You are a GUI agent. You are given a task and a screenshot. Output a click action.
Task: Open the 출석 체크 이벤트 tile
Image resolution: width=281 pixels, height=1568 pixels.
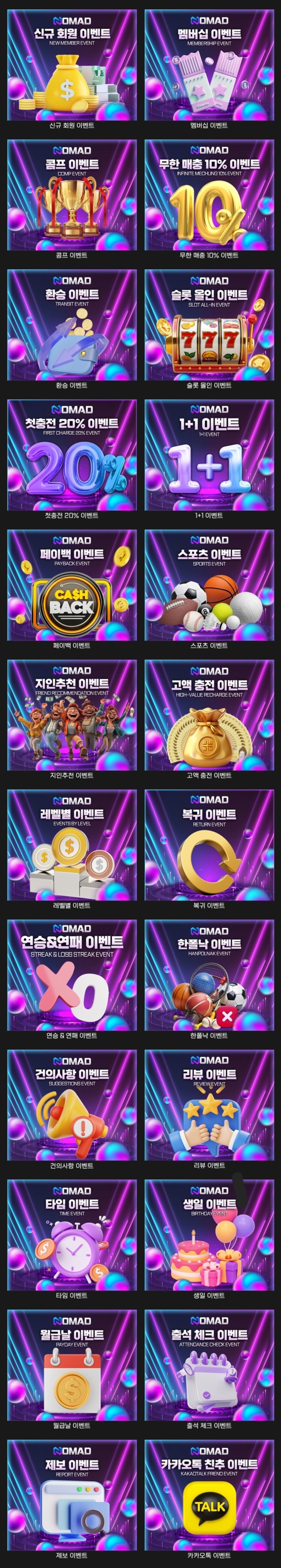[209, 1365]
